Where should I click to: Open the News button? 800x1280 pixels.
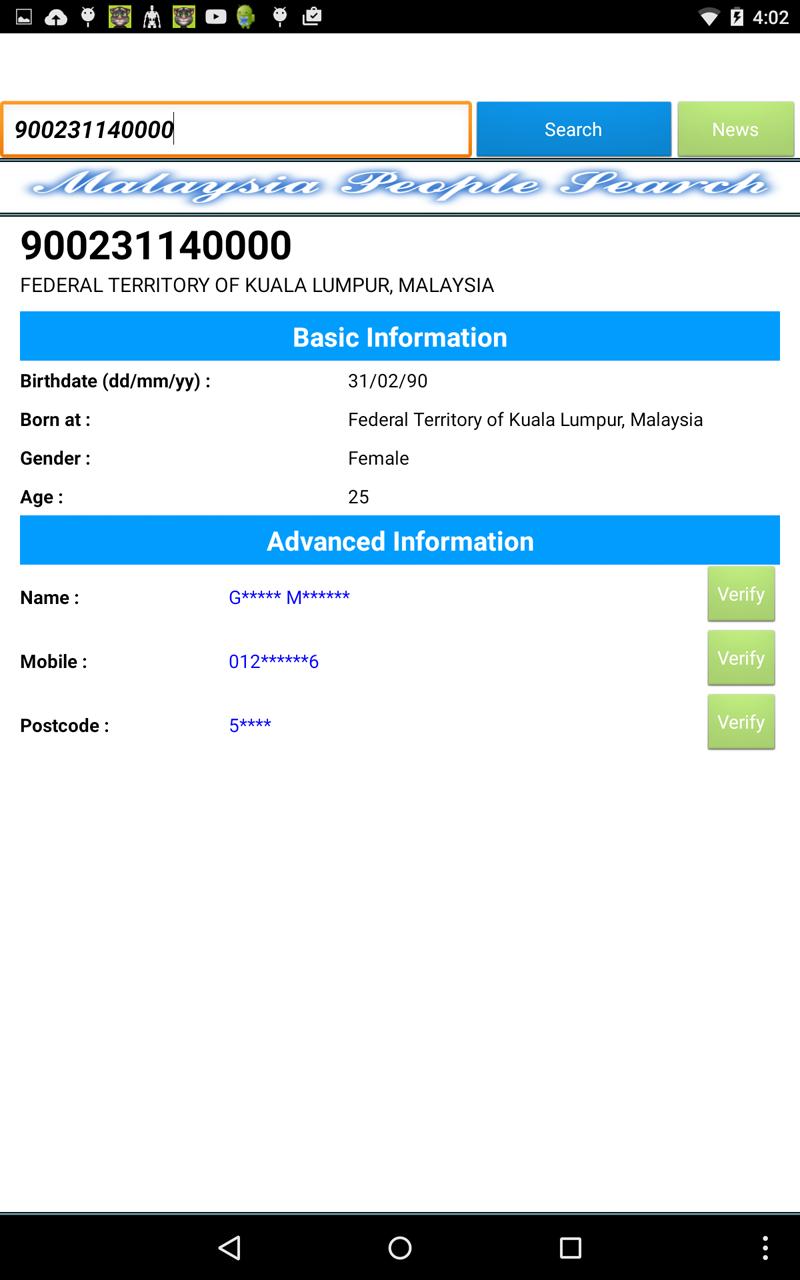pyautogui.click(x=735, y=129)
